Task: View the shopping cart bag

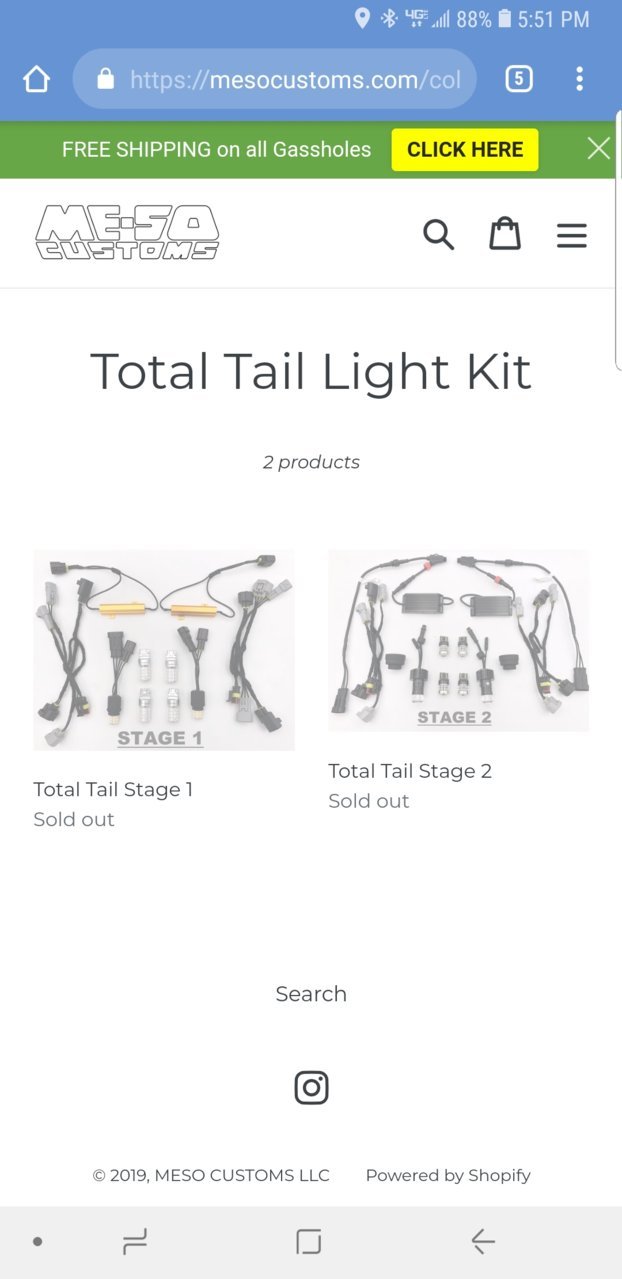Action: [504, 234]
